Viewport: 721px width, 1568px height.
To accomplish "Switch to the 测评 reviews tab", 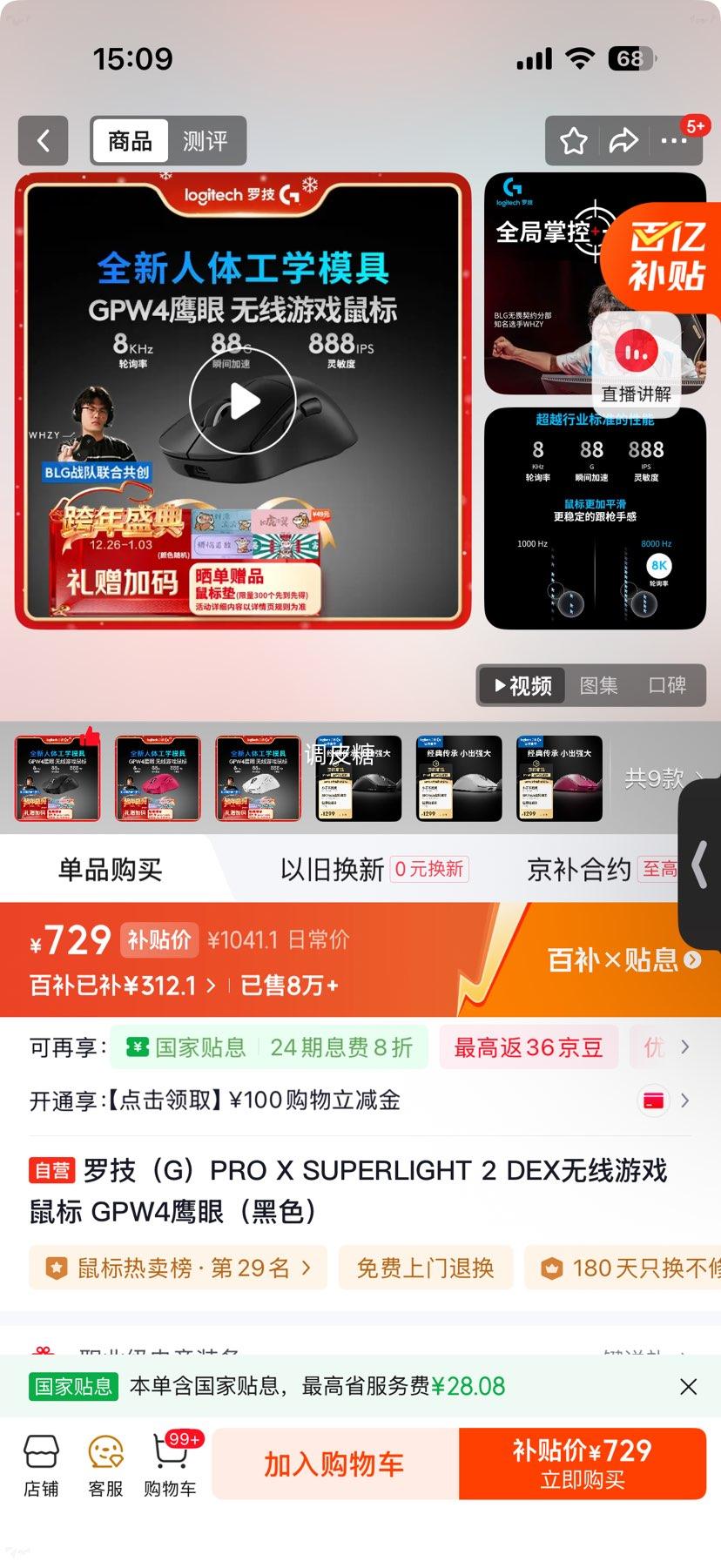I will click(x=206, y=140).
